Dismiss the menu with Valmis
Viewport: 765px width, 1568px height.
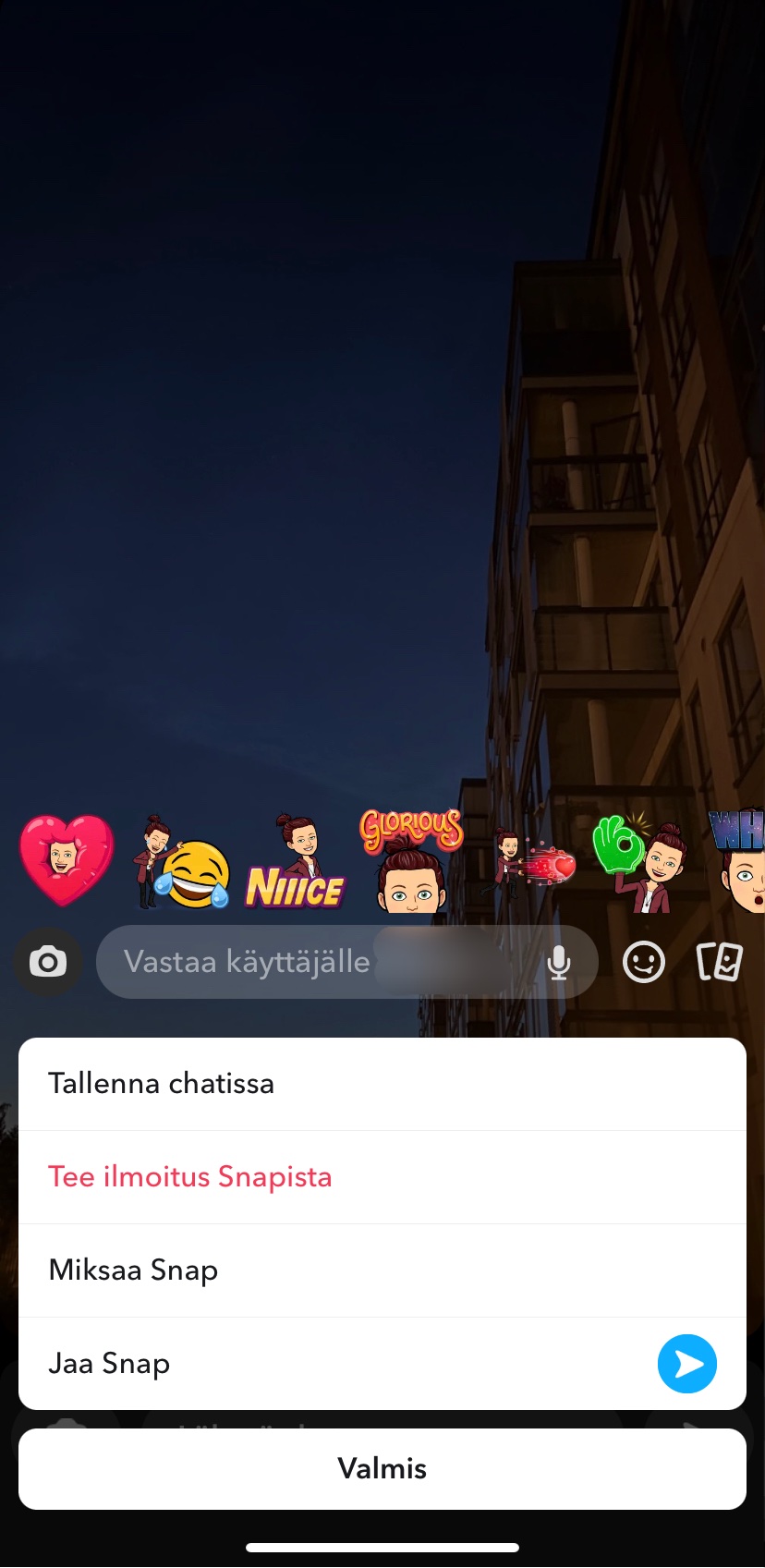[x=382, y=1468]
